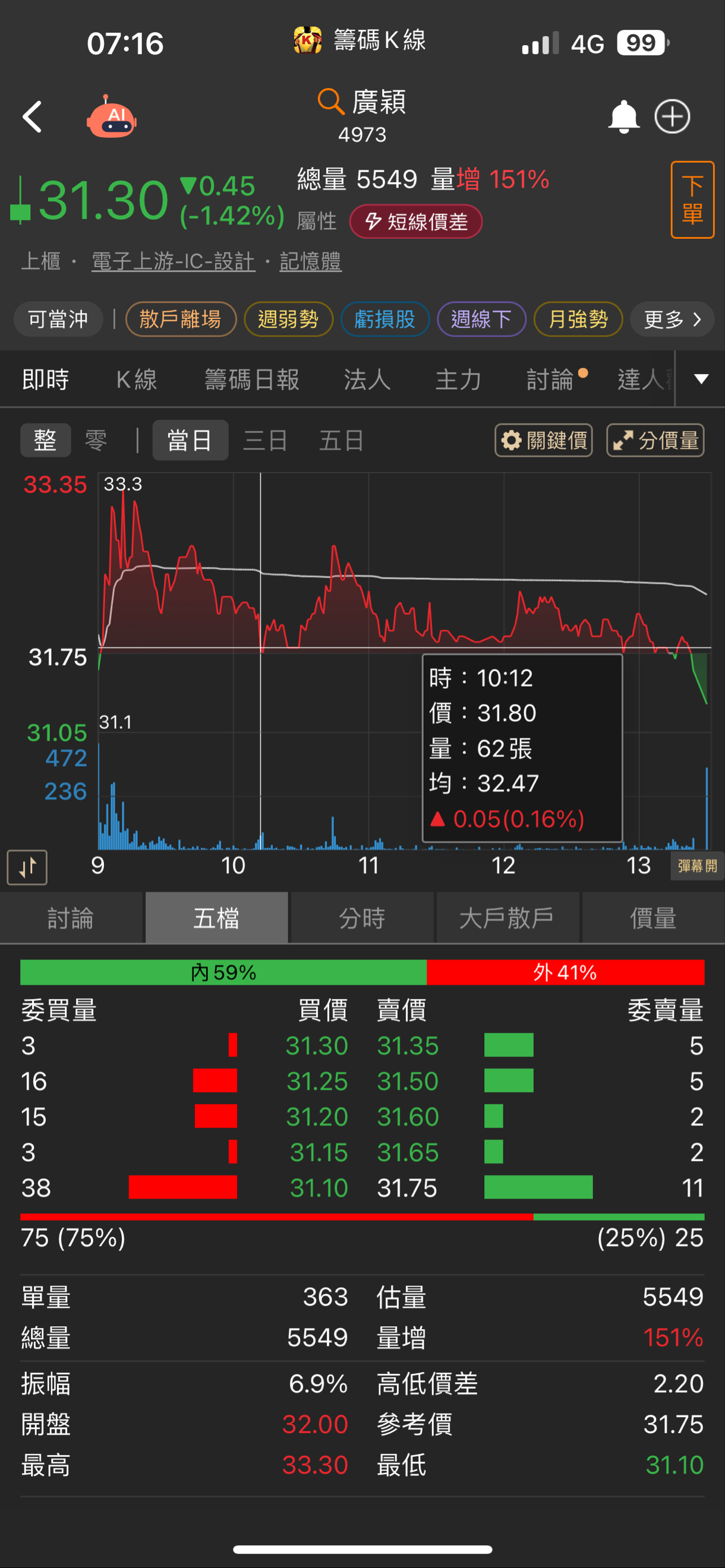This screenshot has height=1568, width=725.
Task: Show more tags with 更多
Action: pyautogui.click(x=672, y=319)
